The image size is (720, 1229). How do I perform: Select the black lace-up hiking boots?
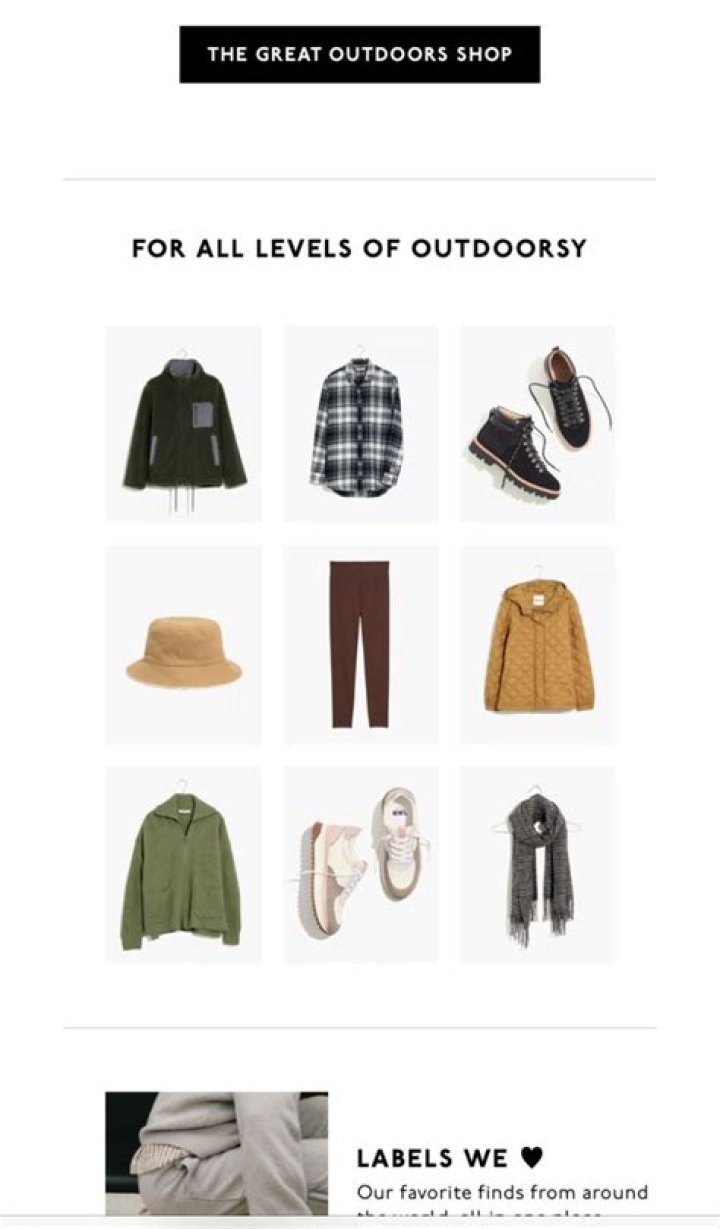[537, 424]
